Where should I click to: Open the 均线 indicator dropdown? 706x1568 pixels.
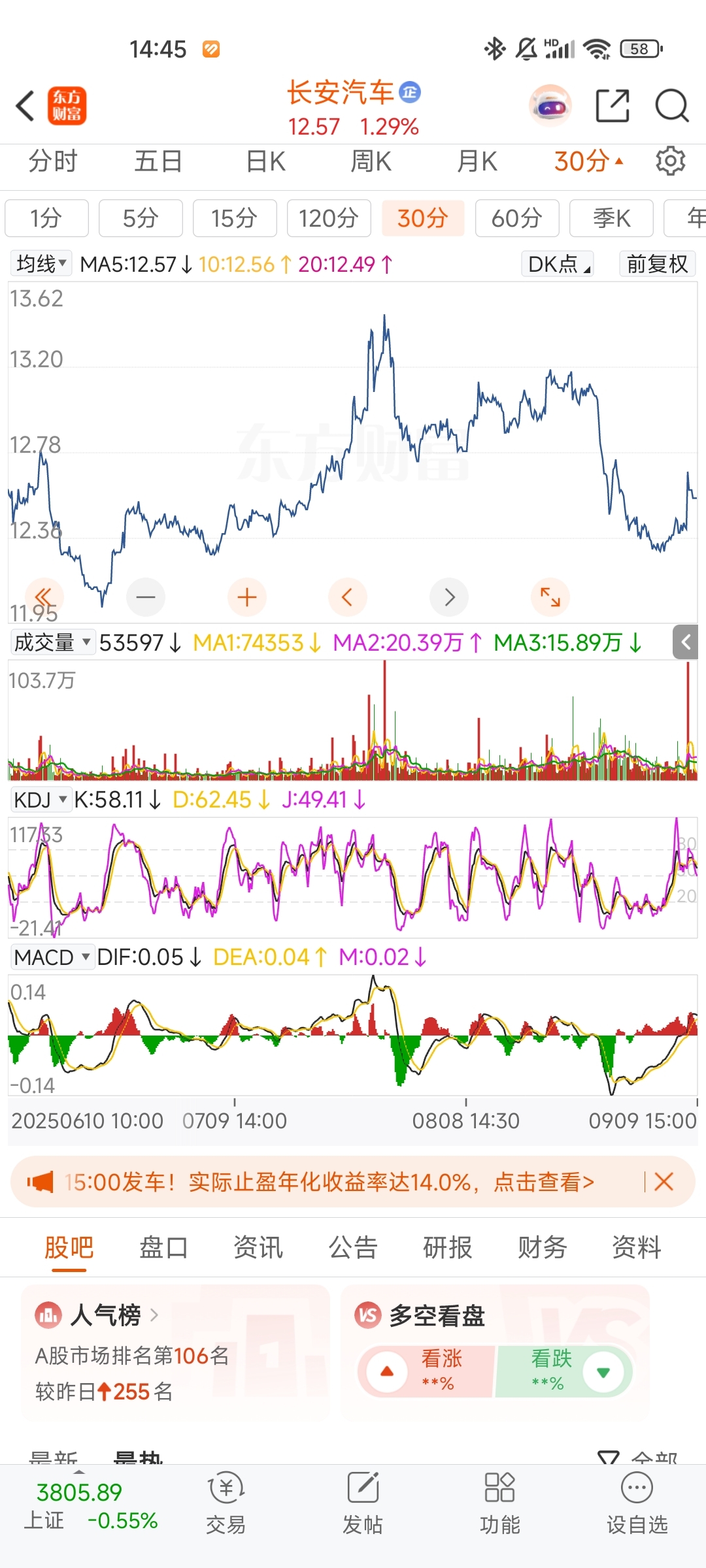41,264
